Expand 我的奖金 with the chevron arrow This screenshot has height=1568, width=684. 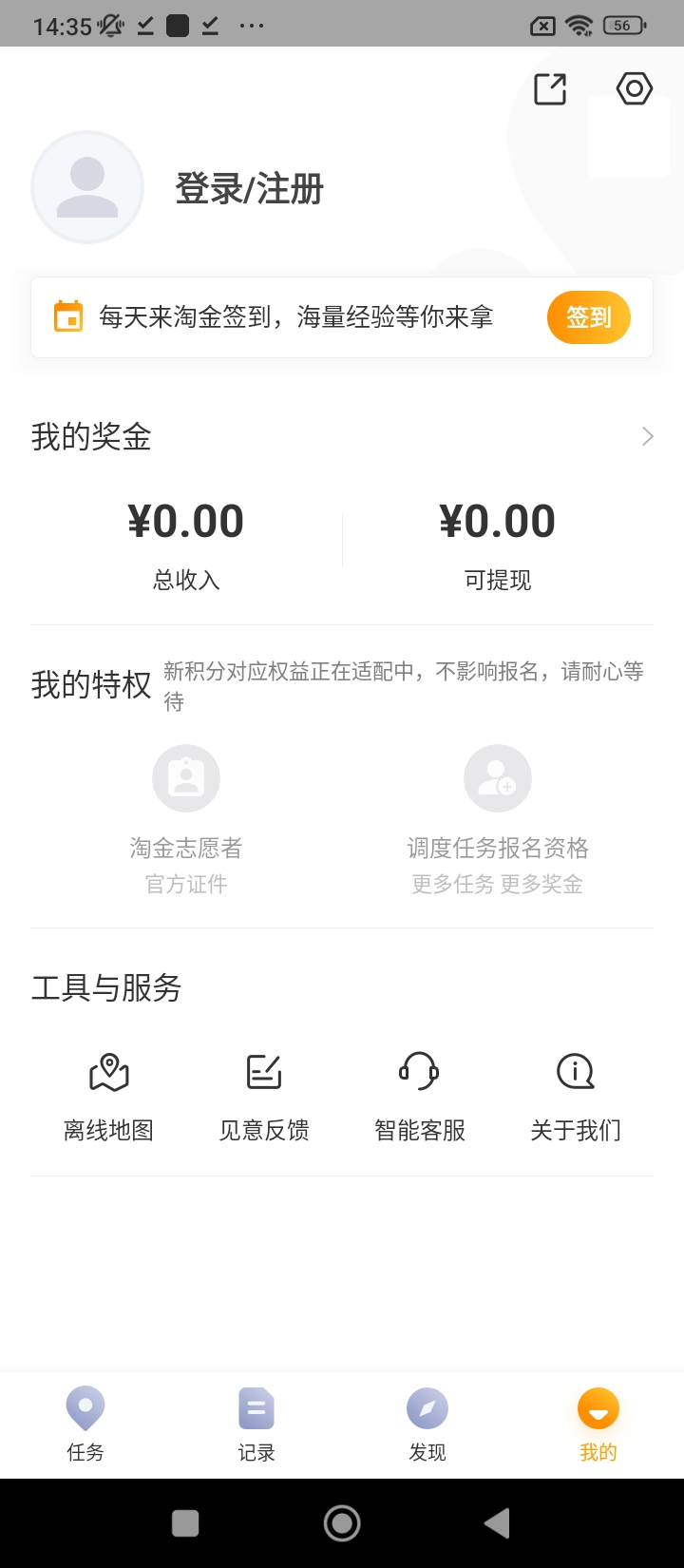tap(648, 436)
